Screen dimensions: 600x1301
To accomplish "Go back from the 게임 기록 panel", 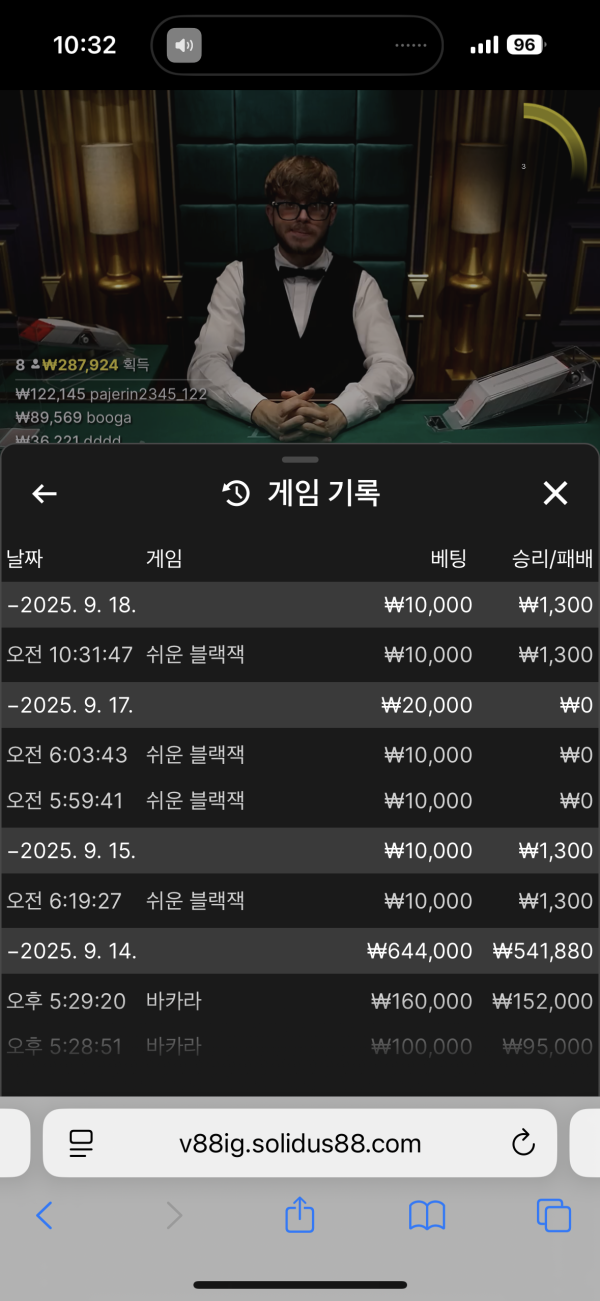I will tap(44, 494).
